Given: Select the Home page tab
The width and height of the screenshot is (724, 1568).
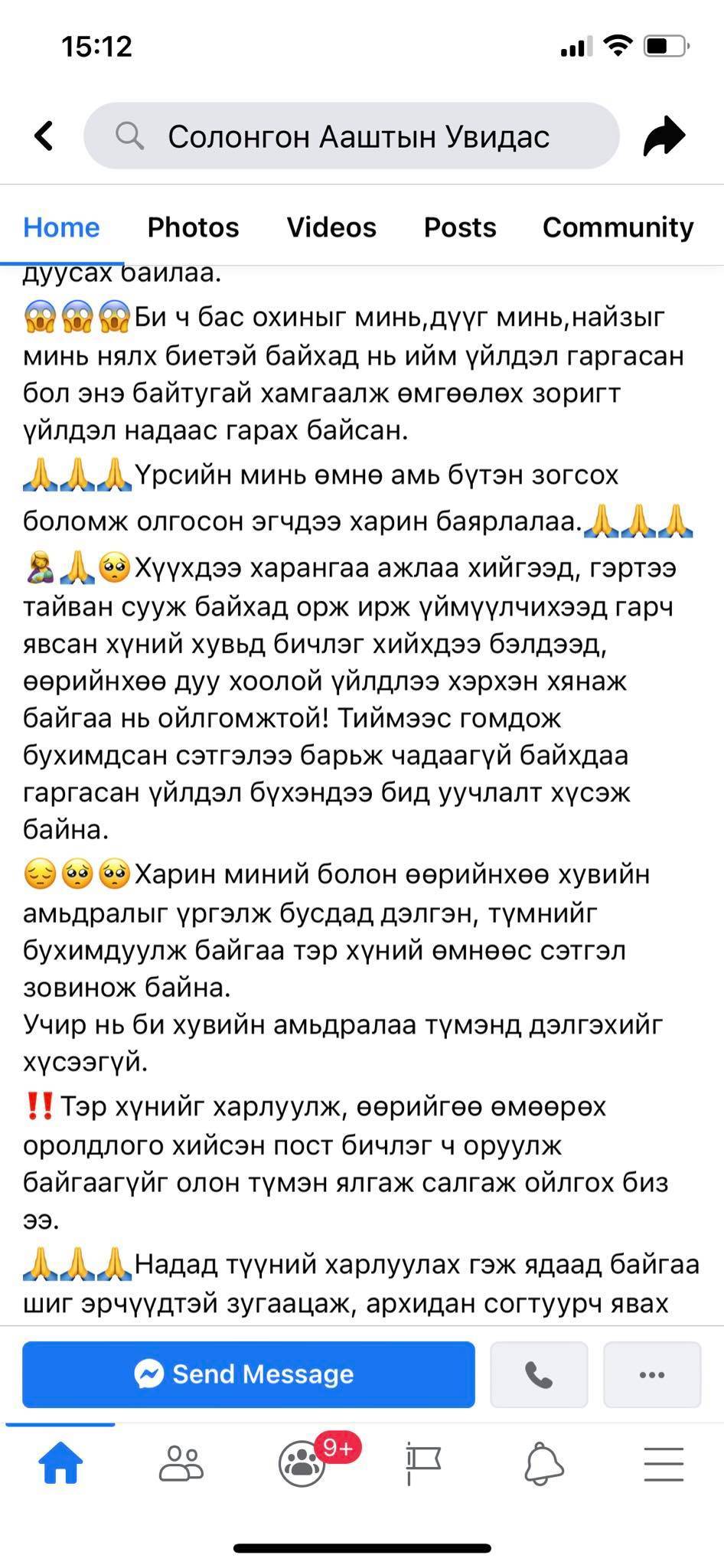Looking at the screenshot, I should pos(61,227).
